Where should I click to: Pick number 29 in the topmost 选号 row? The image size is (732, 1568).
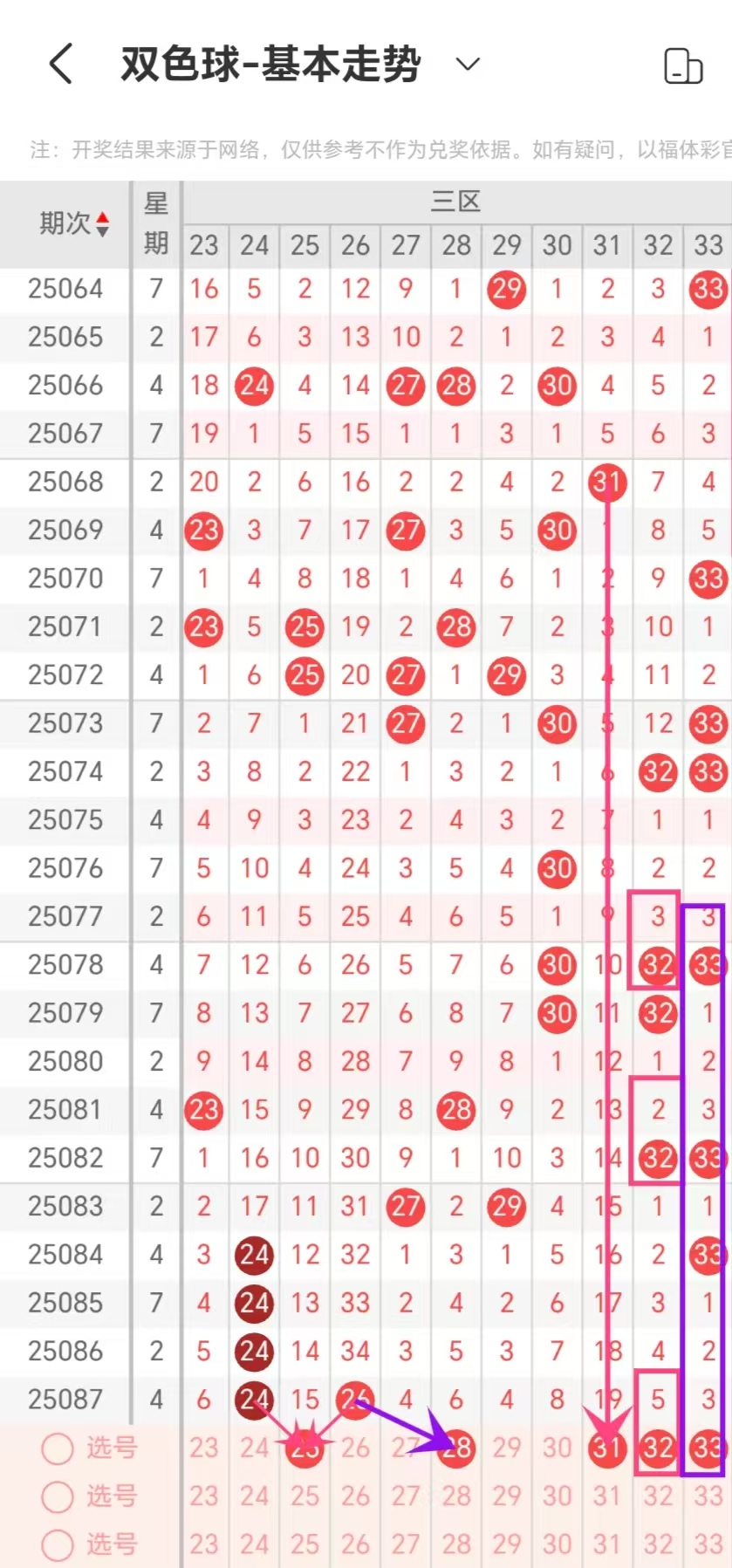pos(507,1448)
